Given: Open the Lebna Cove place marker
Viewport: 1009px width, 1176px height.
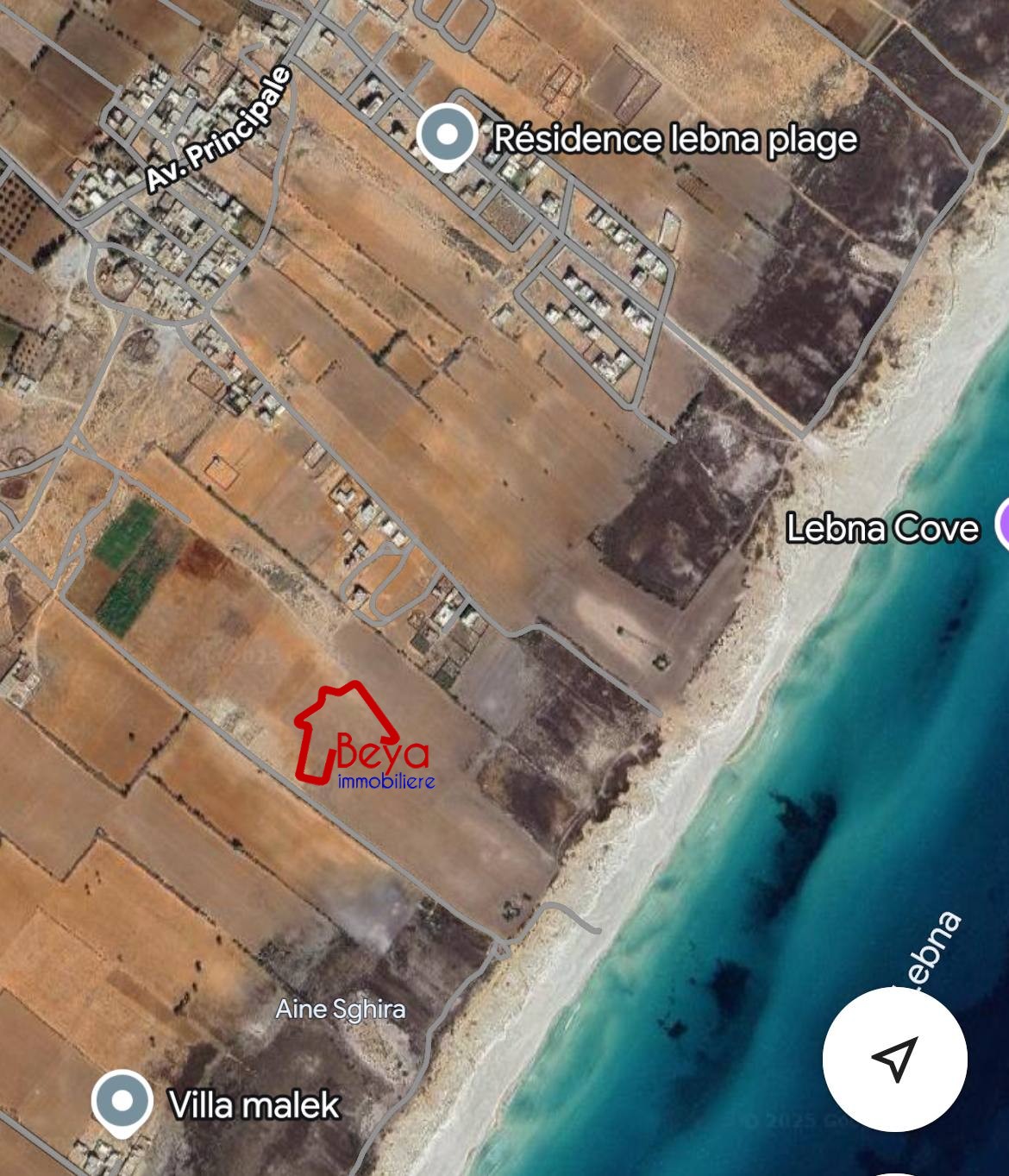Looking at the screenshot, I should 1002,525.
